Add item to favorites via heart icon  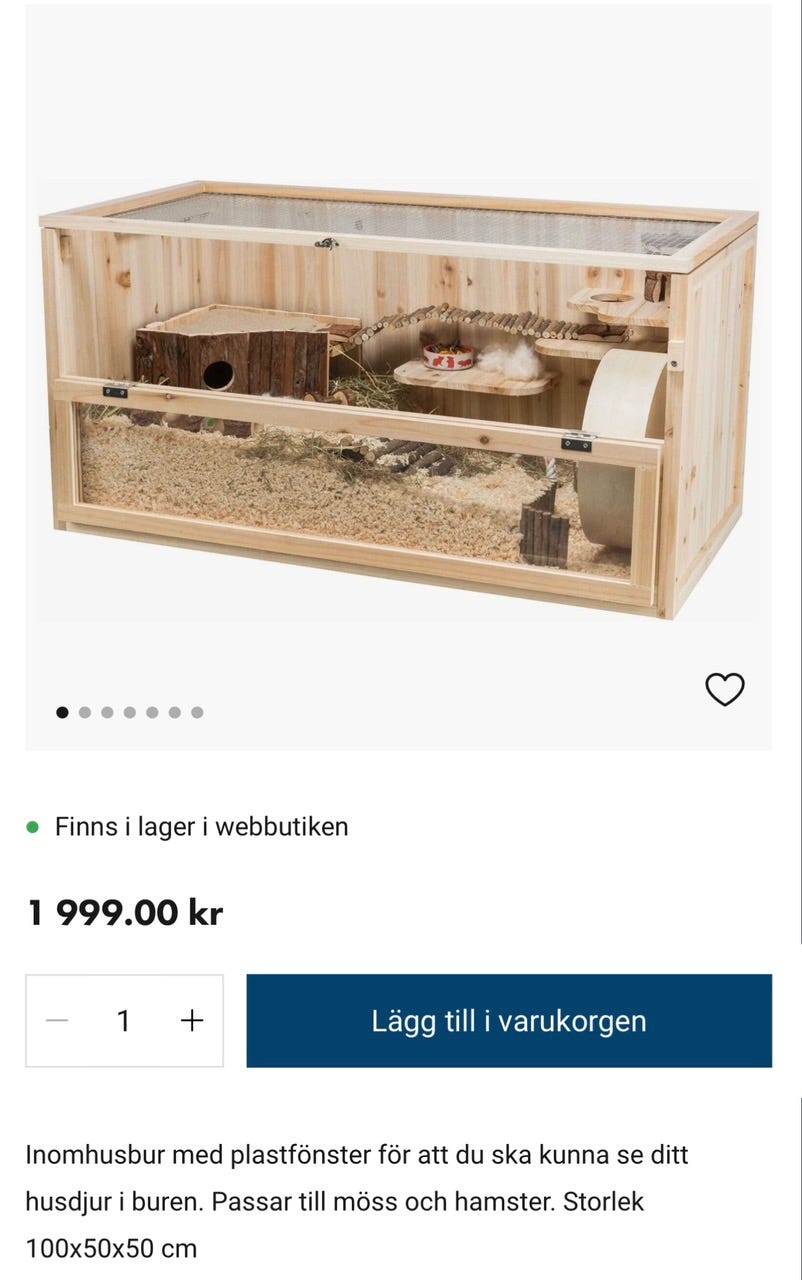pos(723,687)
